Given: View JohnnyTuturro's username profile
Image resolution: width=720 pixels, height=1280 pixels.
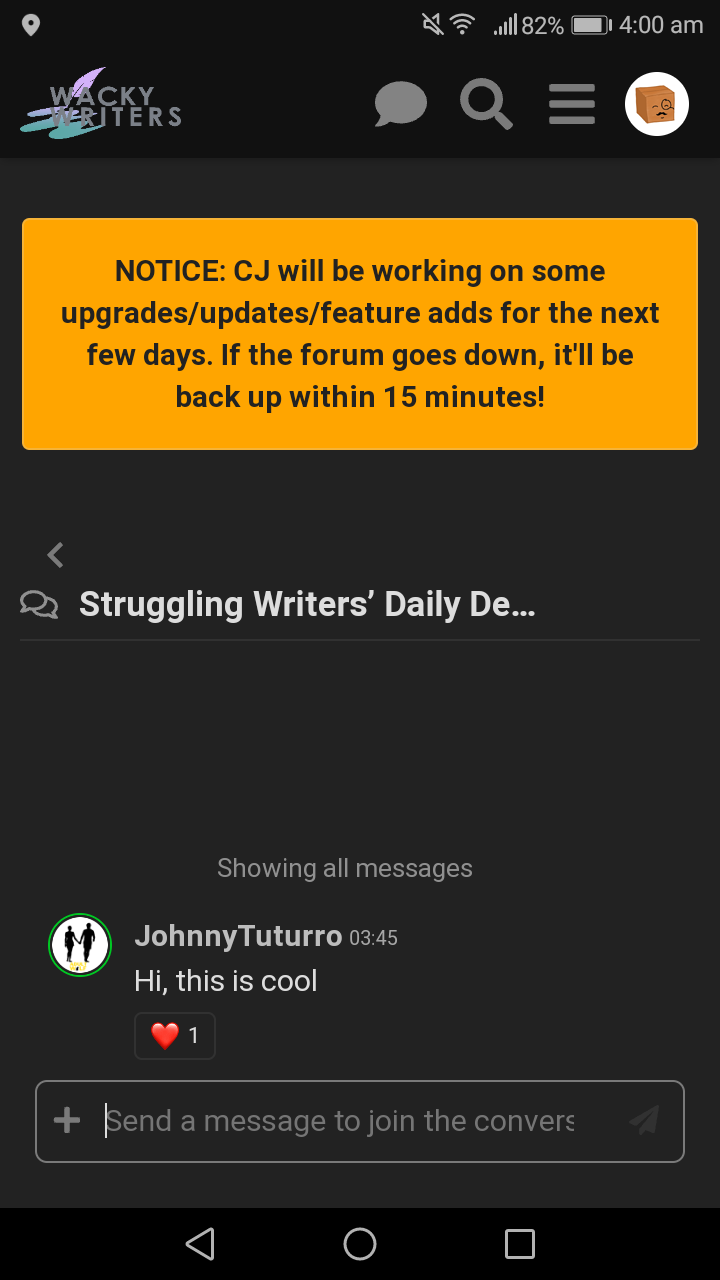Looking at the screenshot, I should (238, 936).
